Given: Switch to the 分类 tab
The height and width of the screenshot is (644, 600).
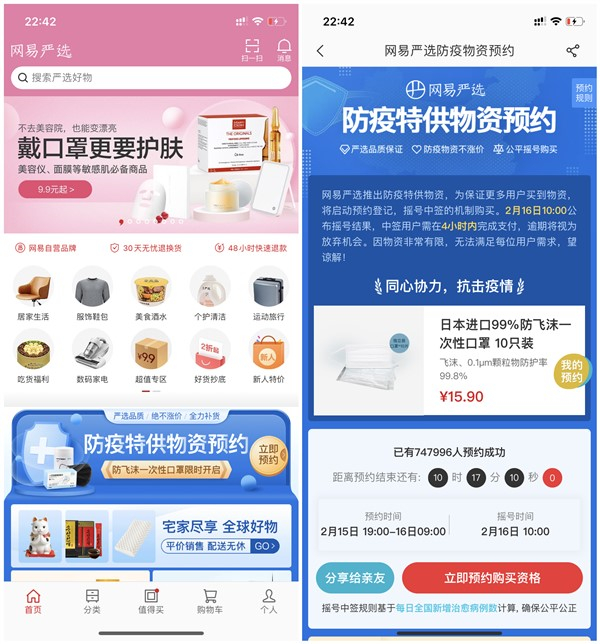Looking at the screenshot, I should coord(92,601).
